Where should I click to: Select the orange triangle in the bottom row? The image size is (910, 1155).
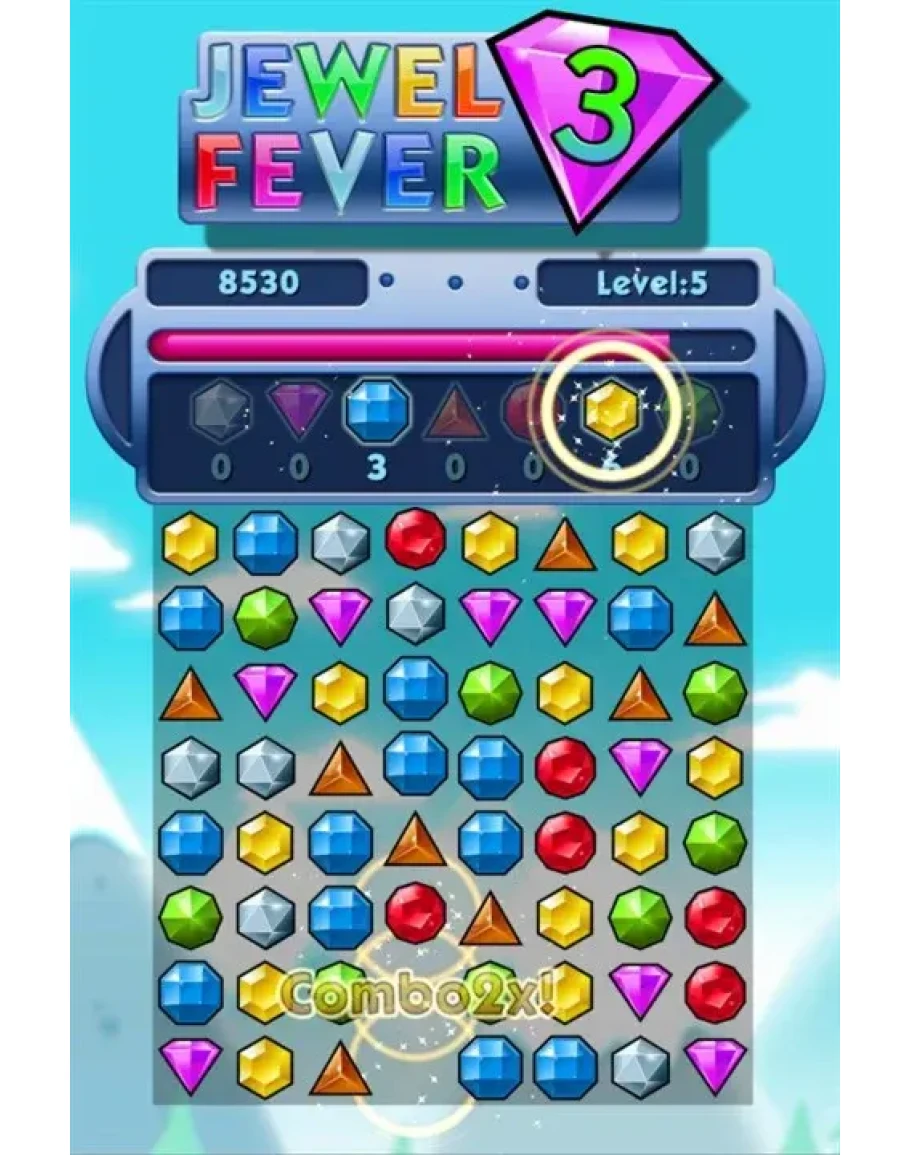pyautogui.click(x=340, y=1070)
